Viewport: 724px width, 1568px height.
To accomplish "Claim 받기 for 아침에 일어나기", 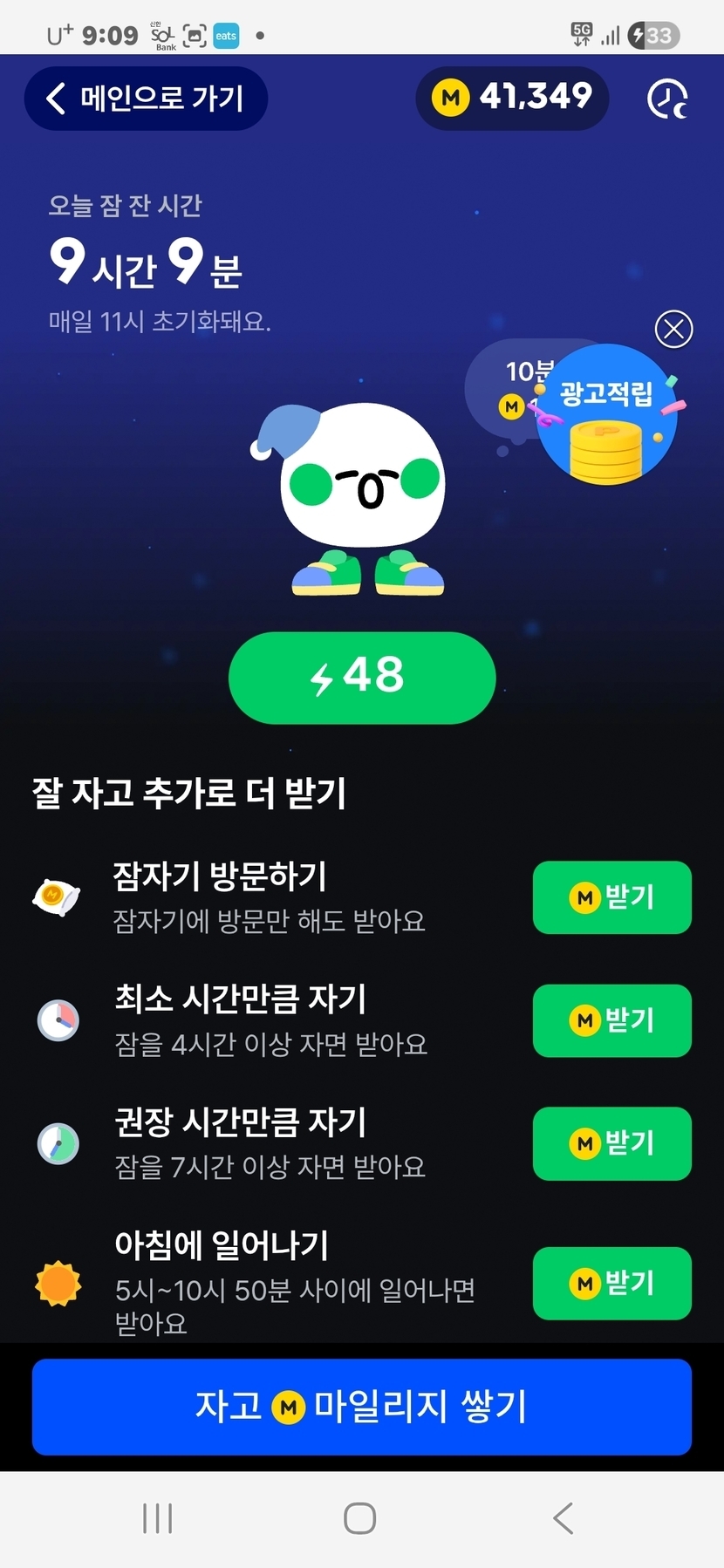I will tap(611, 1283).
